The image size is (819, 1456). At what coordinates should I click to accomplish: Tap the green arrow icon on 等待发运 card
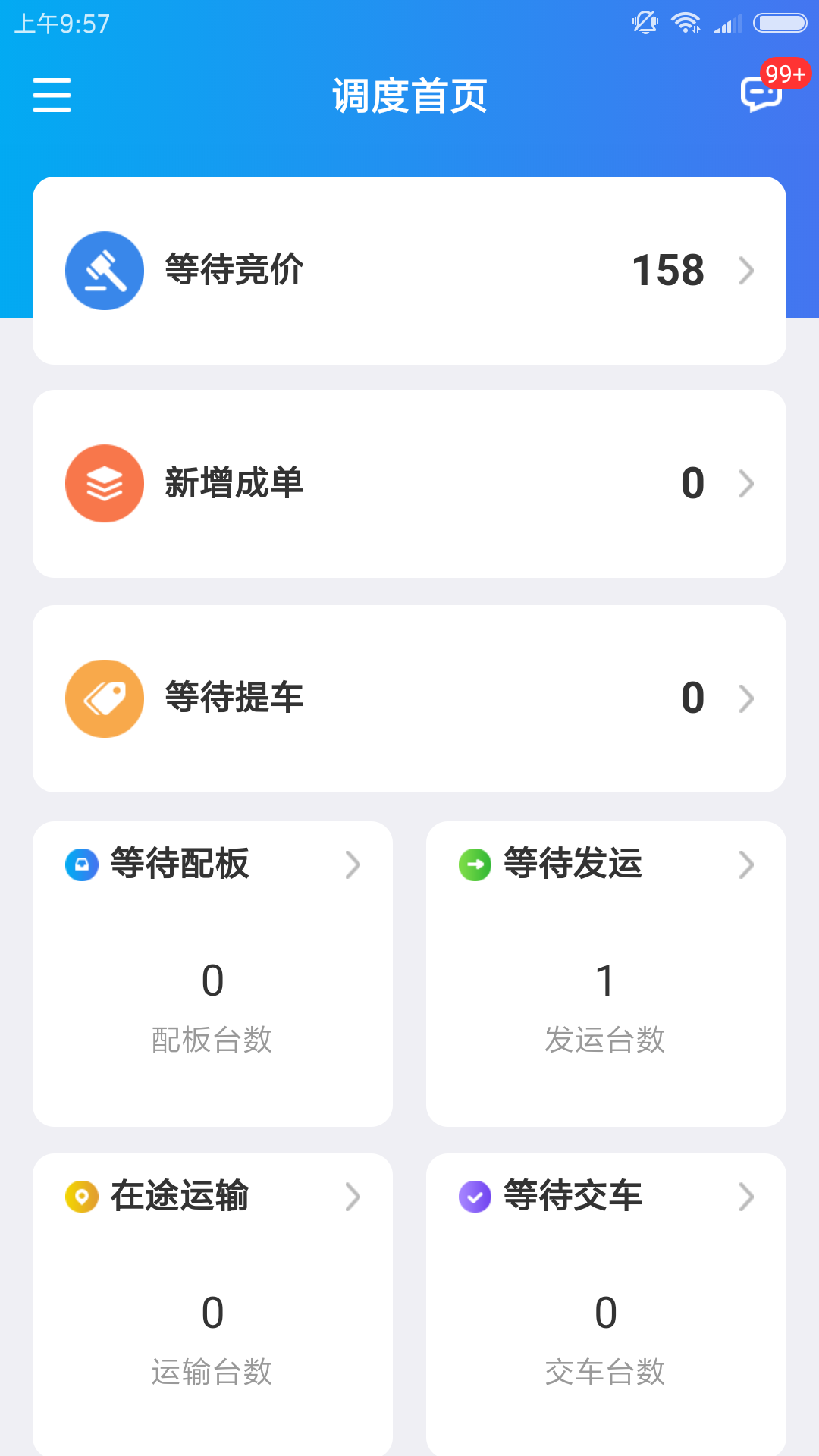(x=475, y=864)
